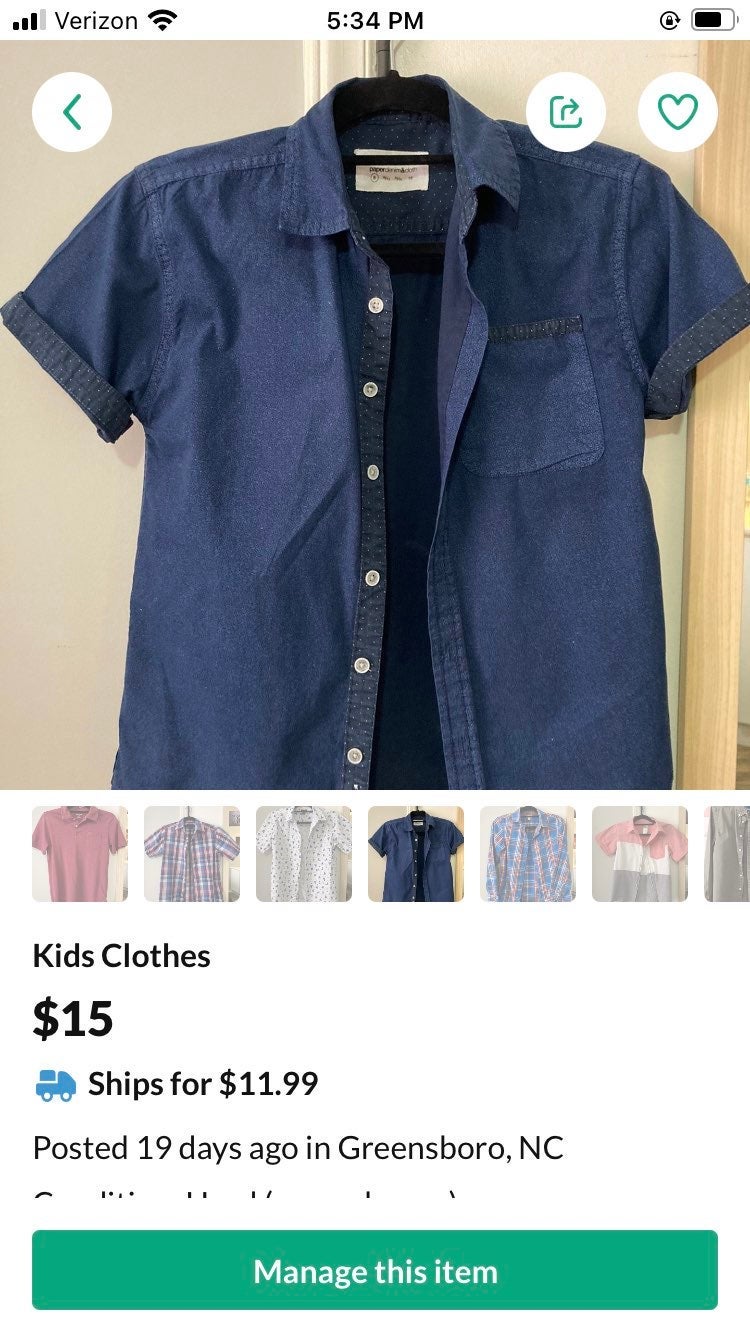Open the main navy shirt photo

coord(375,415)
